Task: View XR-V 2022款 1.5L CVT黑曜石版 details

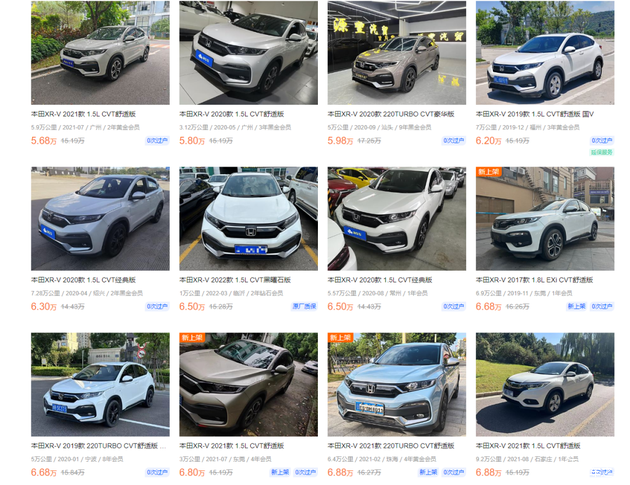Action: pos(248,218)
